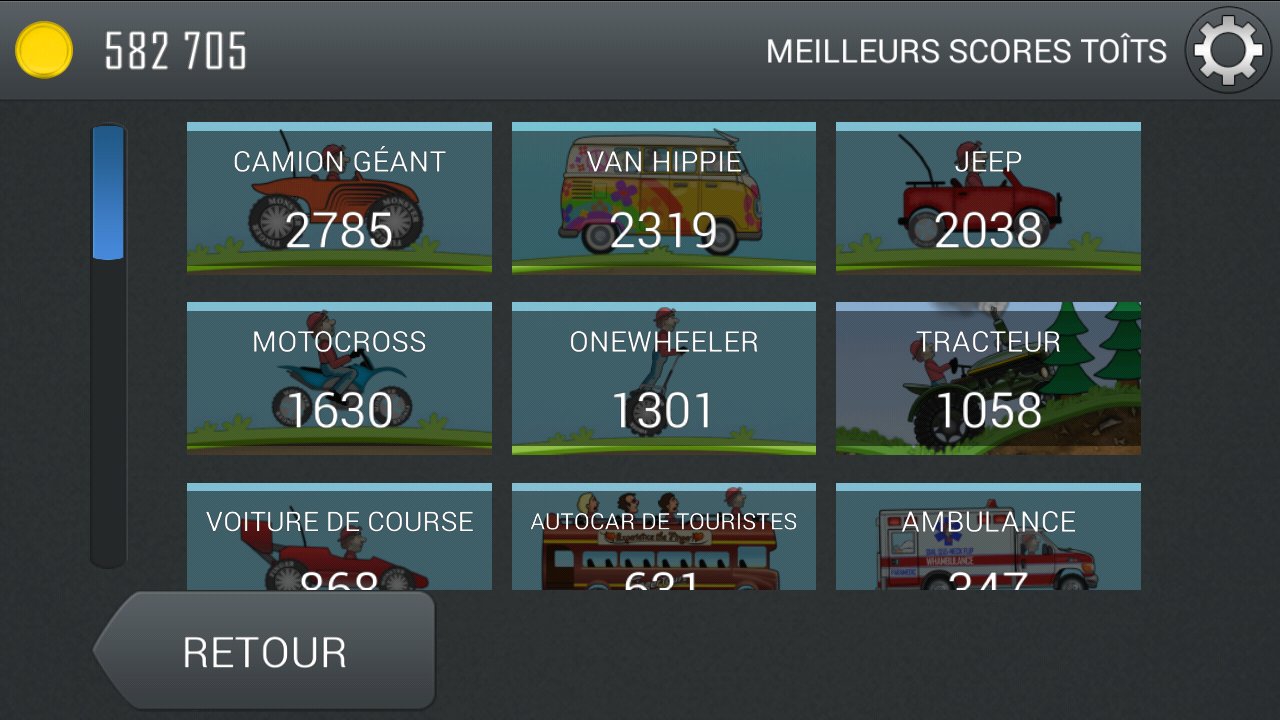The image size is (1280, 720).
Task: Select the Camion Géant score tile
Action: coord(339,198)
